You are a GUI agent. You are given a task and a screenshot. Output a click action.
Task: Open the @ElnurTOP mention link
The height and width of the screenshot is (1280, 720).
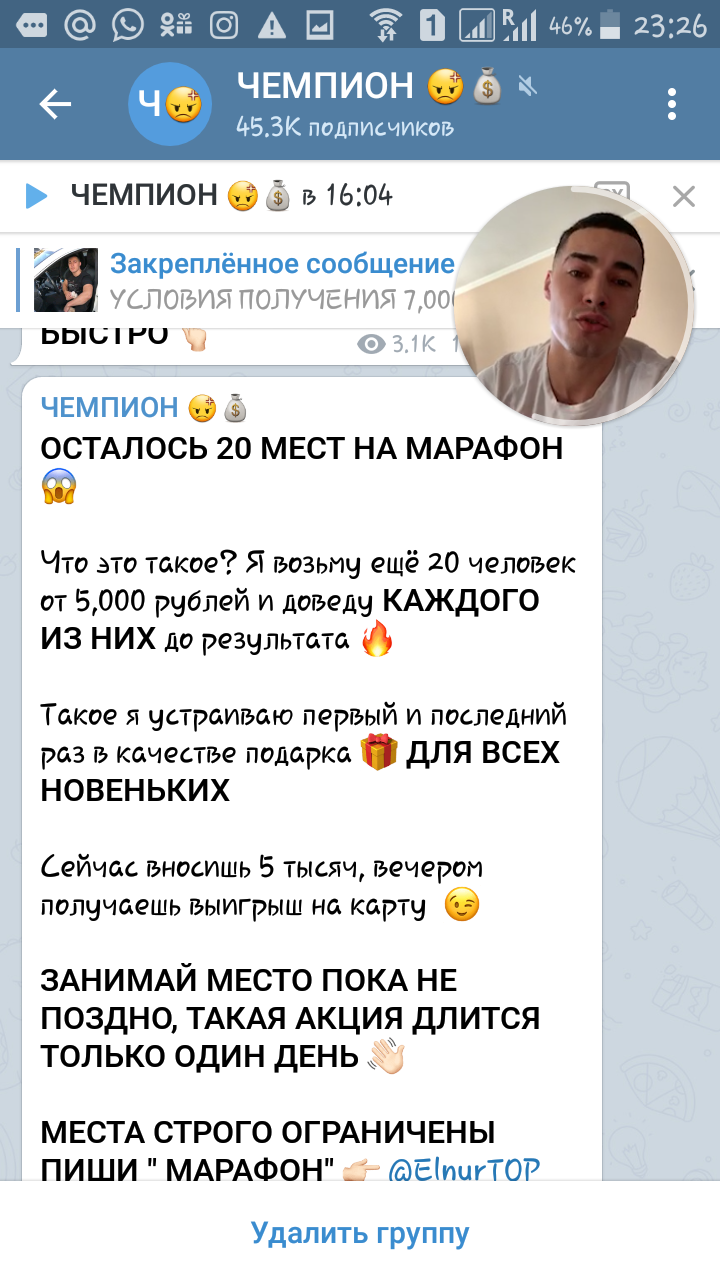pos(463,1167)
